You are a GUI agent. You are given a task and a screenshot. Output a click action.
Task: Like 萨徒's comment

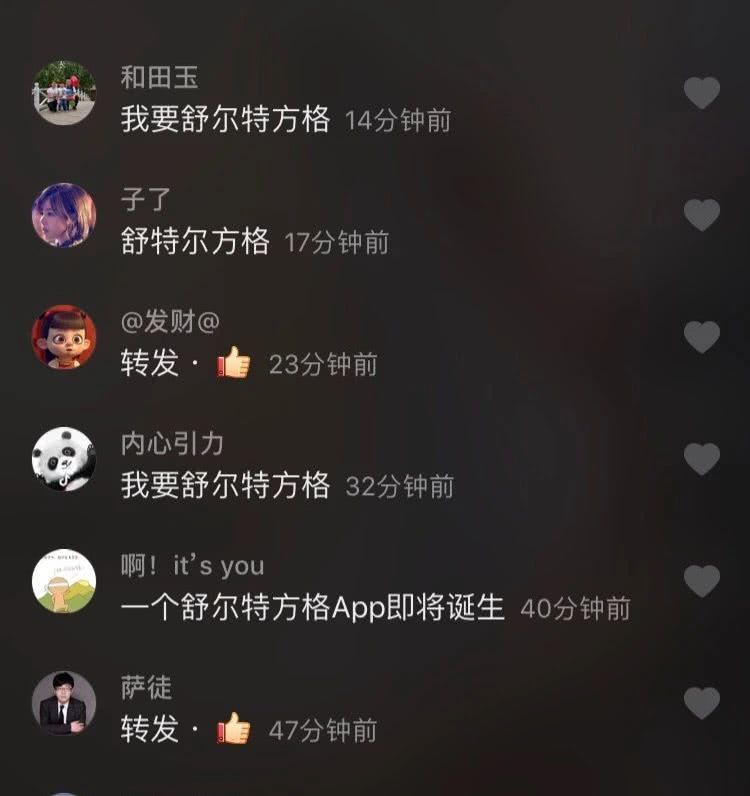(x=701, y=703)
